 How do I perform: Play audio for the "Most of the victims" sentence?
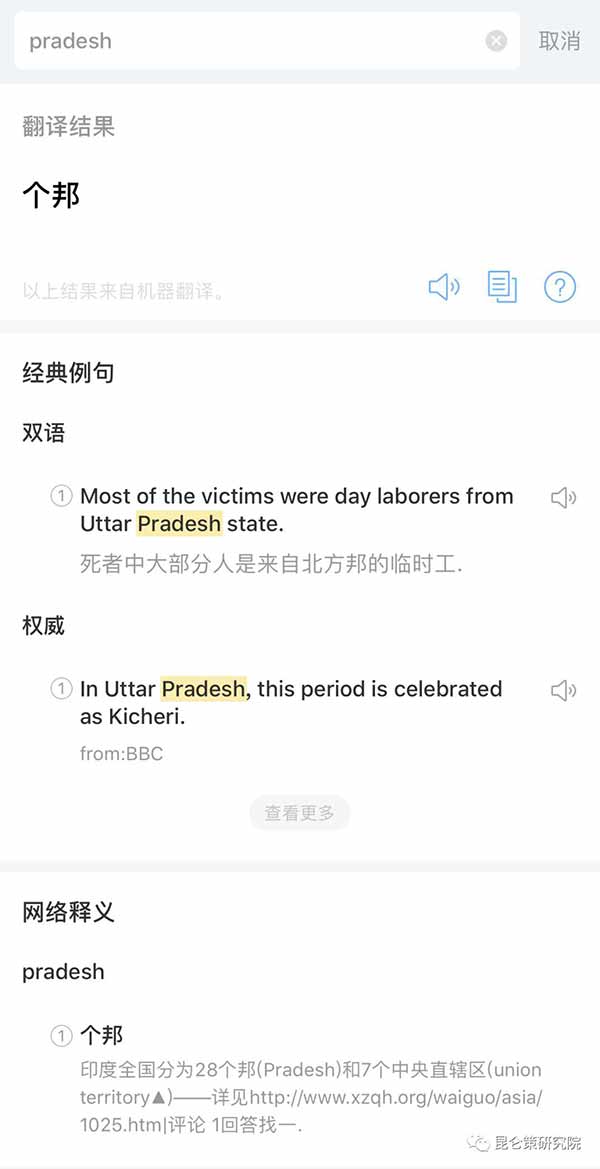(x=564, y=498)
